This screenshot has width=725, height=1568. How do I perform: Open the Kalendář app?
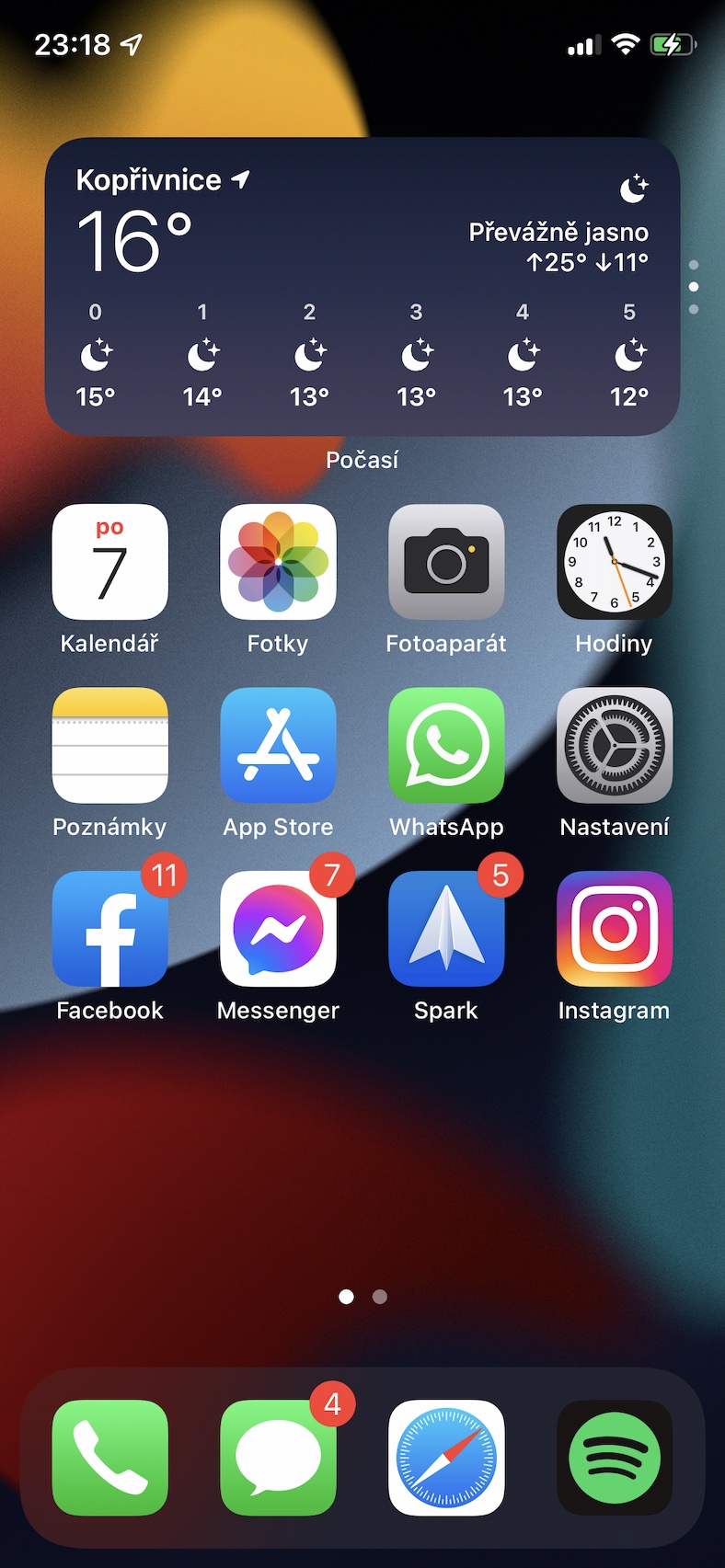tap(109, 562)
